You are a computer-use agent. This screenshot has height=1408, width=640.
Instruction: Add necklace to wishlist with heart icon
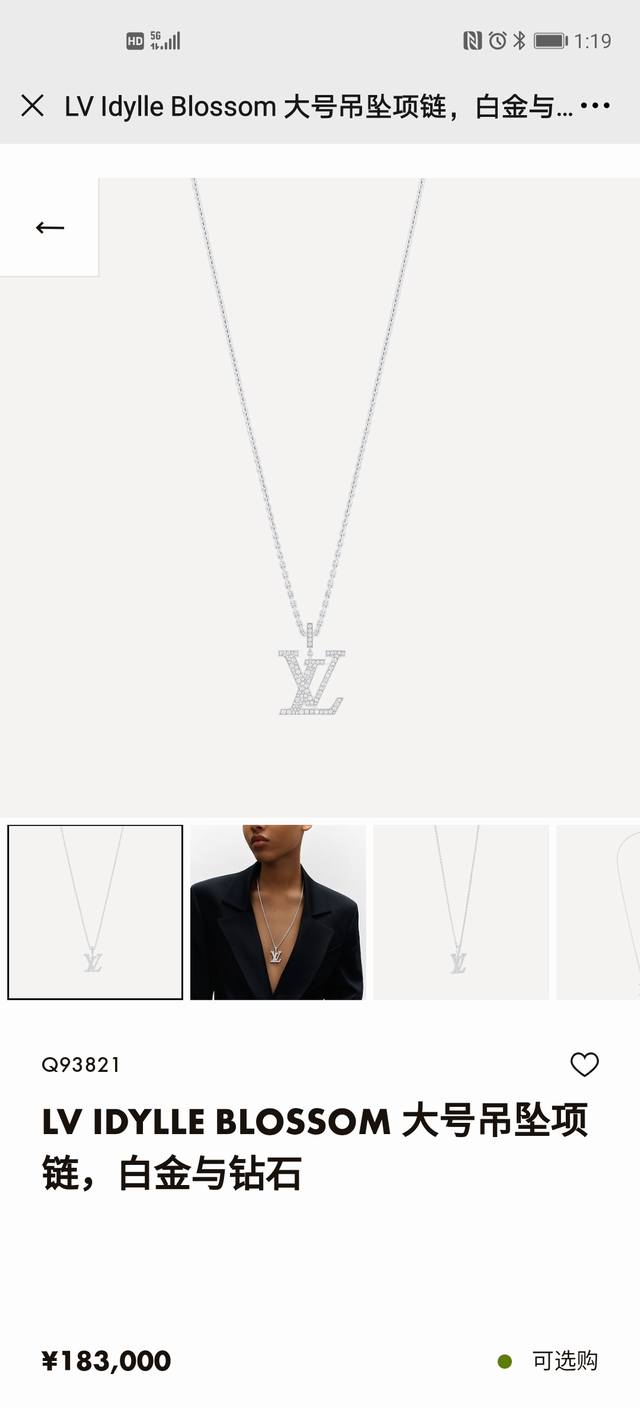click(584, 1065)
